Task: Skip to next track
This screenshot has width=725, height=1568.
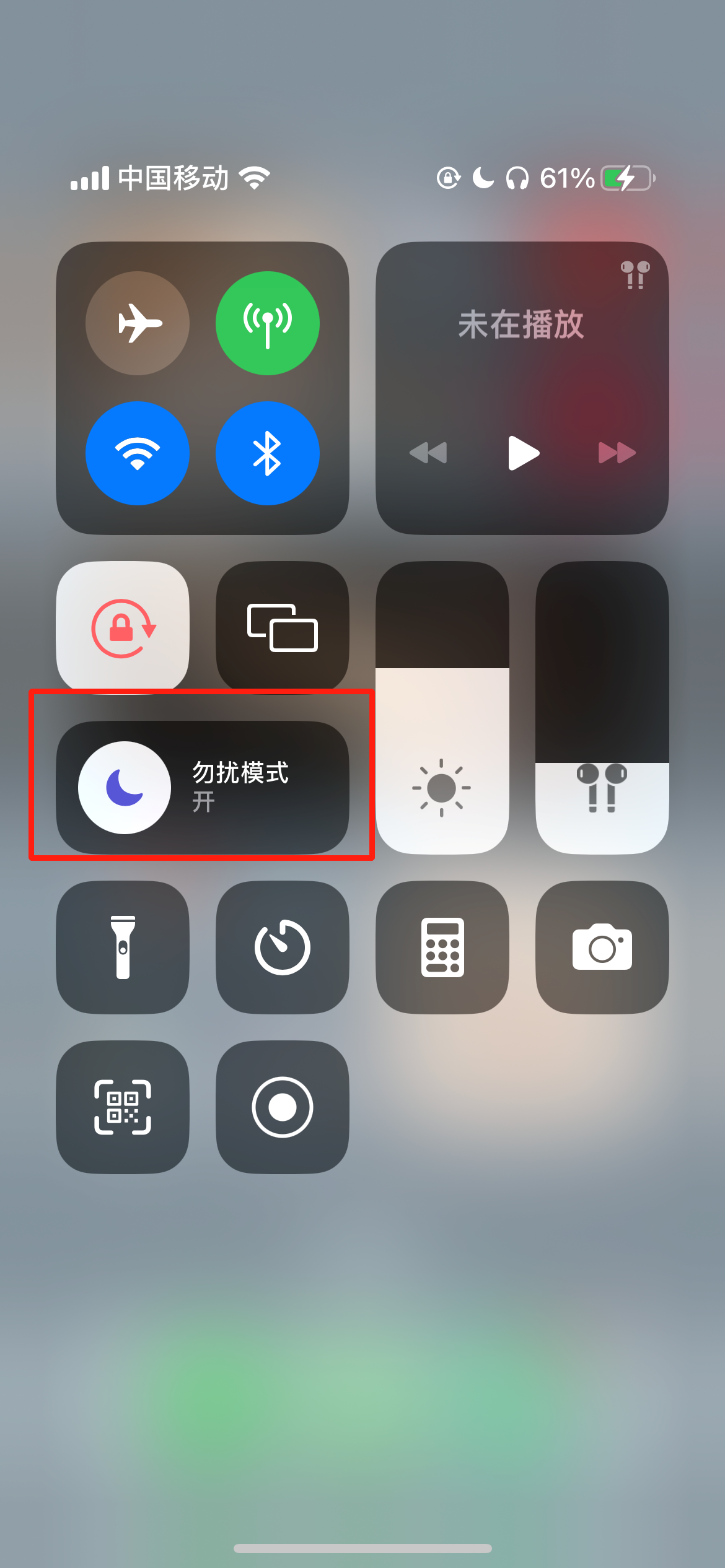Action: [617, 453]
